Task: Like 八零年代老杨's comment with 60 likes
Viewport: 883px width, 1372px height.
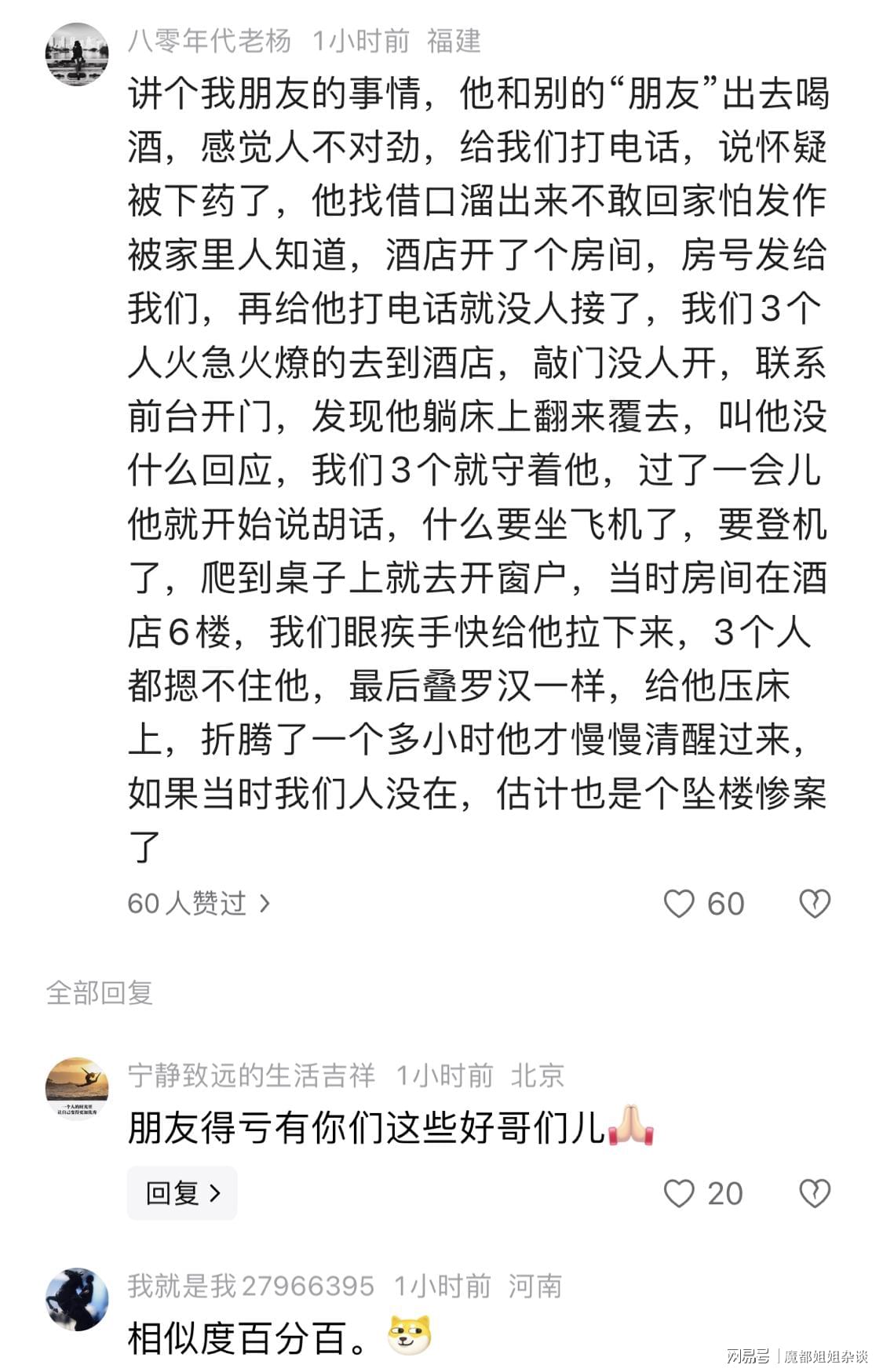Action: [x=679, y=904]
